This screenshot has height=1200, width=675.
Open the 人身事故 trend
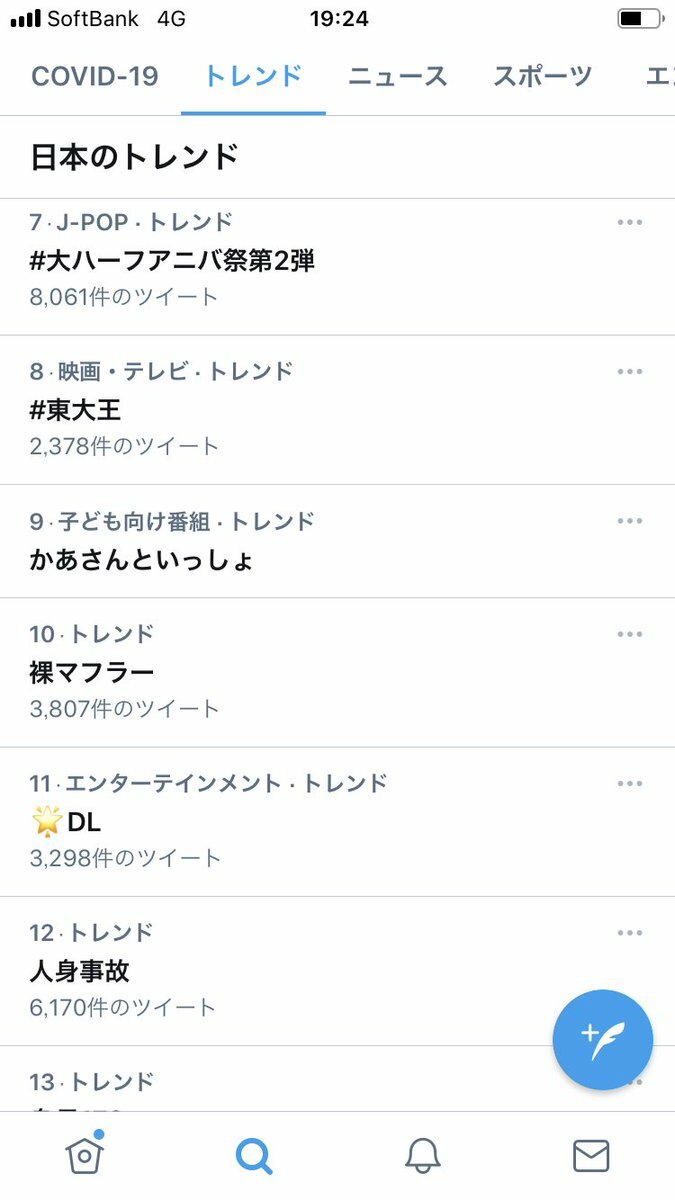[337, 971]
